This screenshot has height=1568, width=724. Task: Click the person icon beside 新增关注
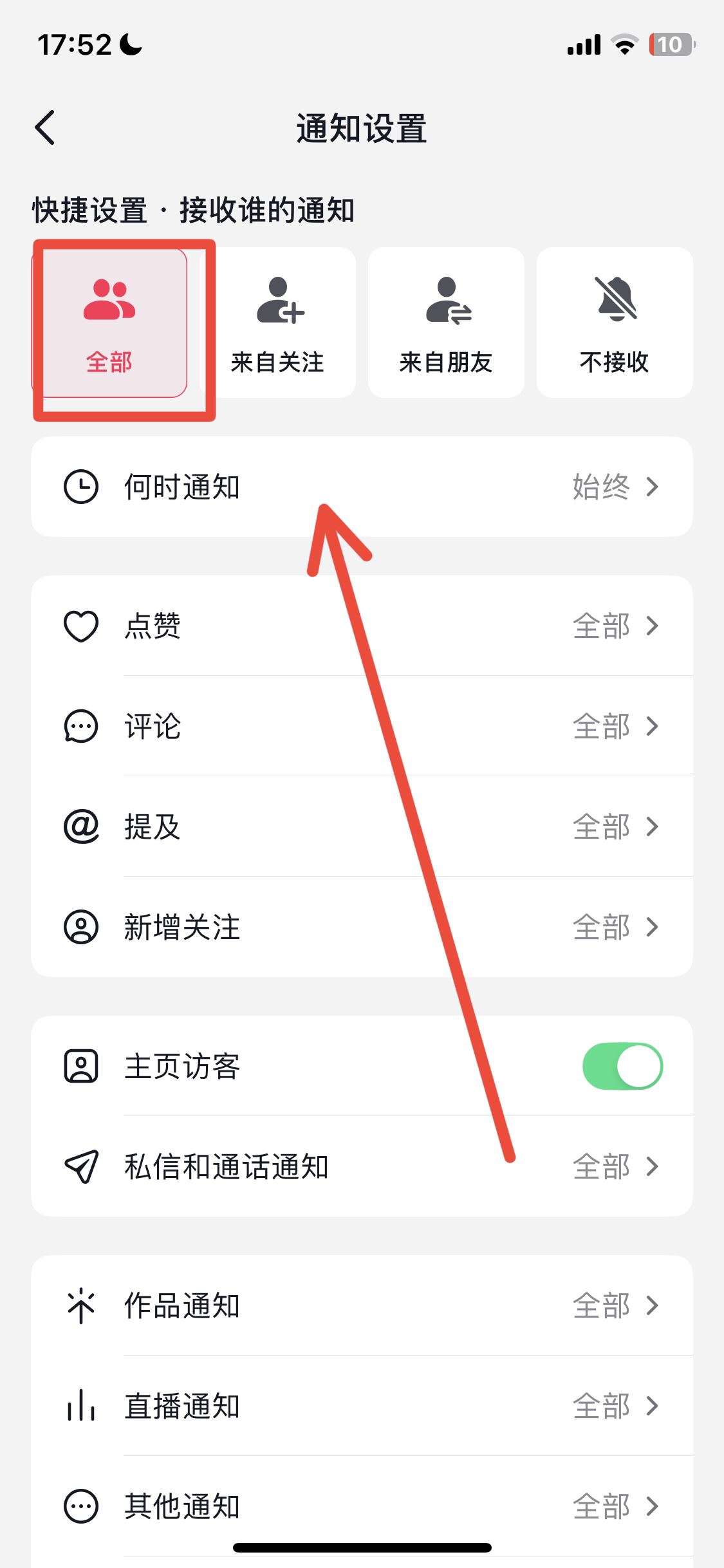pyautogui.click(x=81, y=927)
